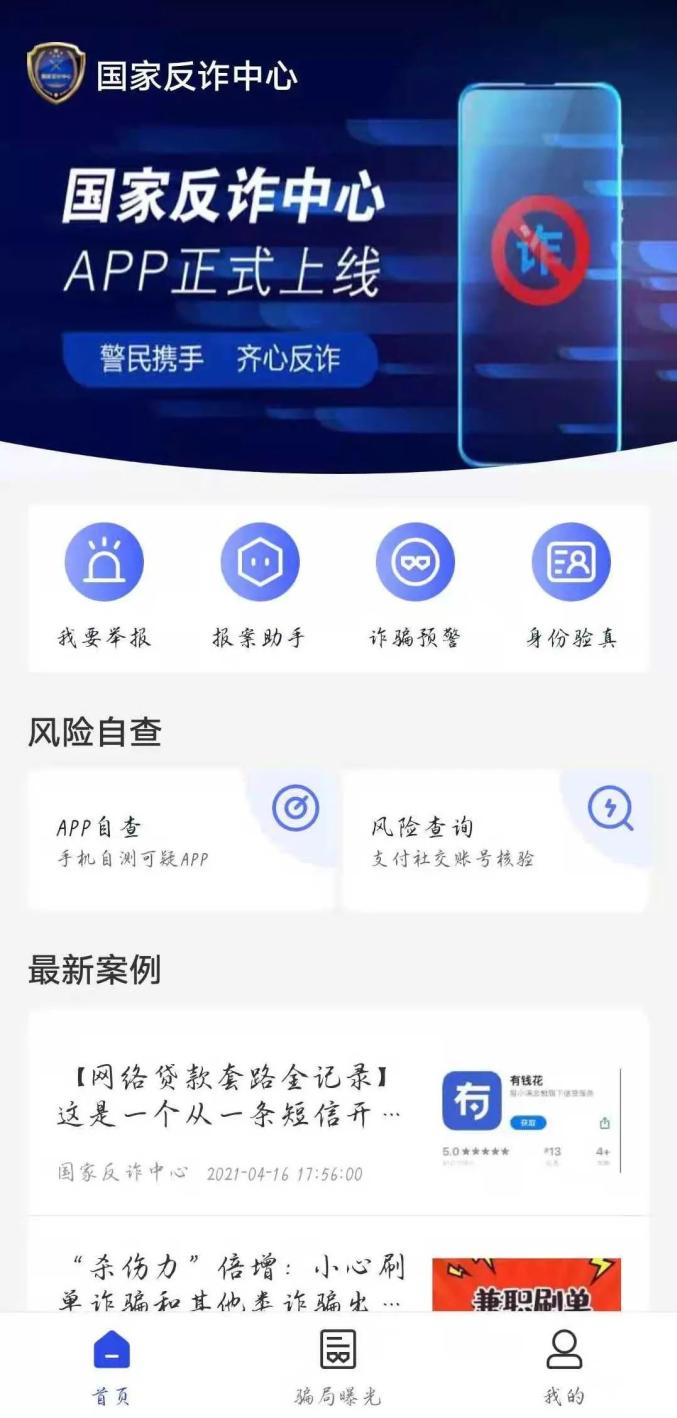Switch to the 我的 tab
Image resolution: width=677 pixels, height=1418 pixels.
pyautogui.click(x=564, y=1365)
